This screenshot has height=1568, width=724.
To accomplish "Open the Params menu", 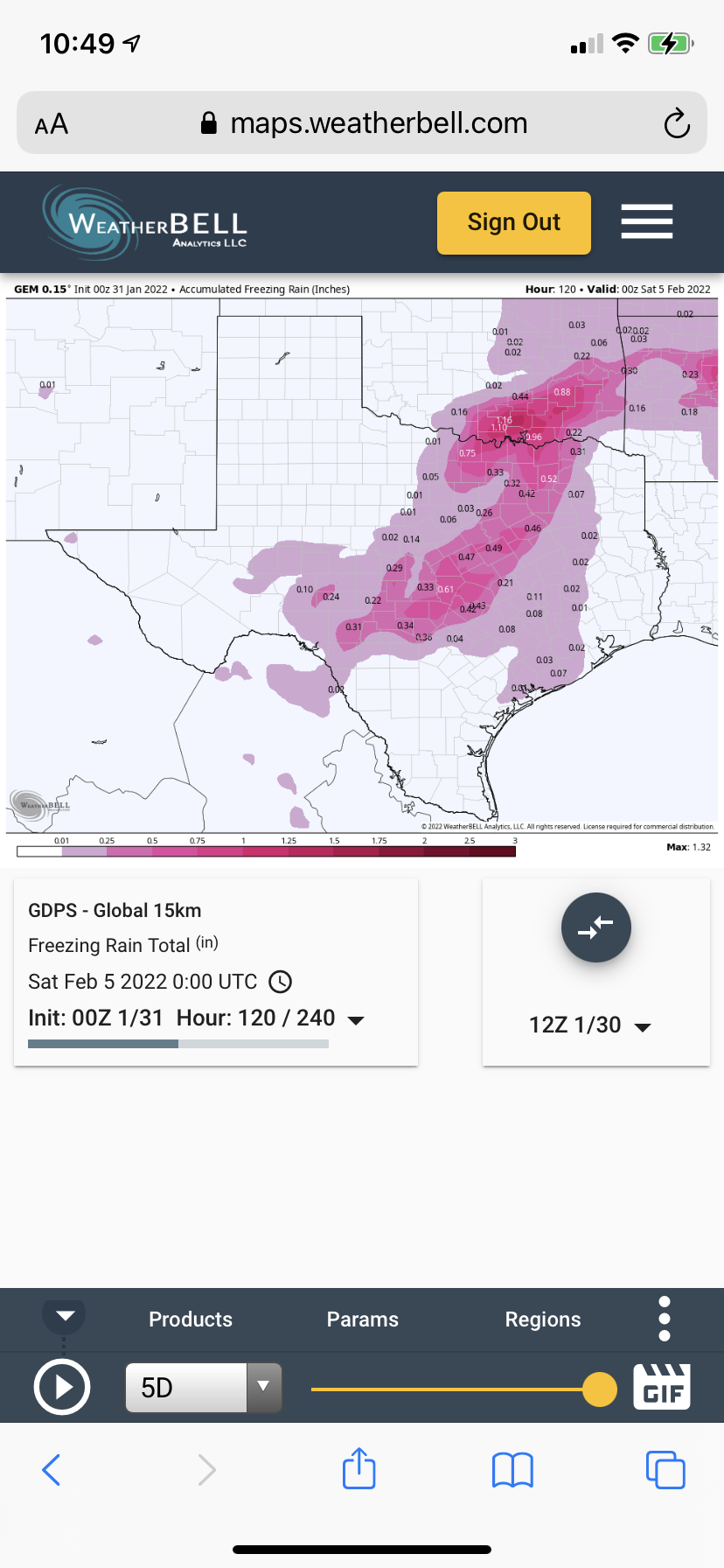I will point(362,1319).
